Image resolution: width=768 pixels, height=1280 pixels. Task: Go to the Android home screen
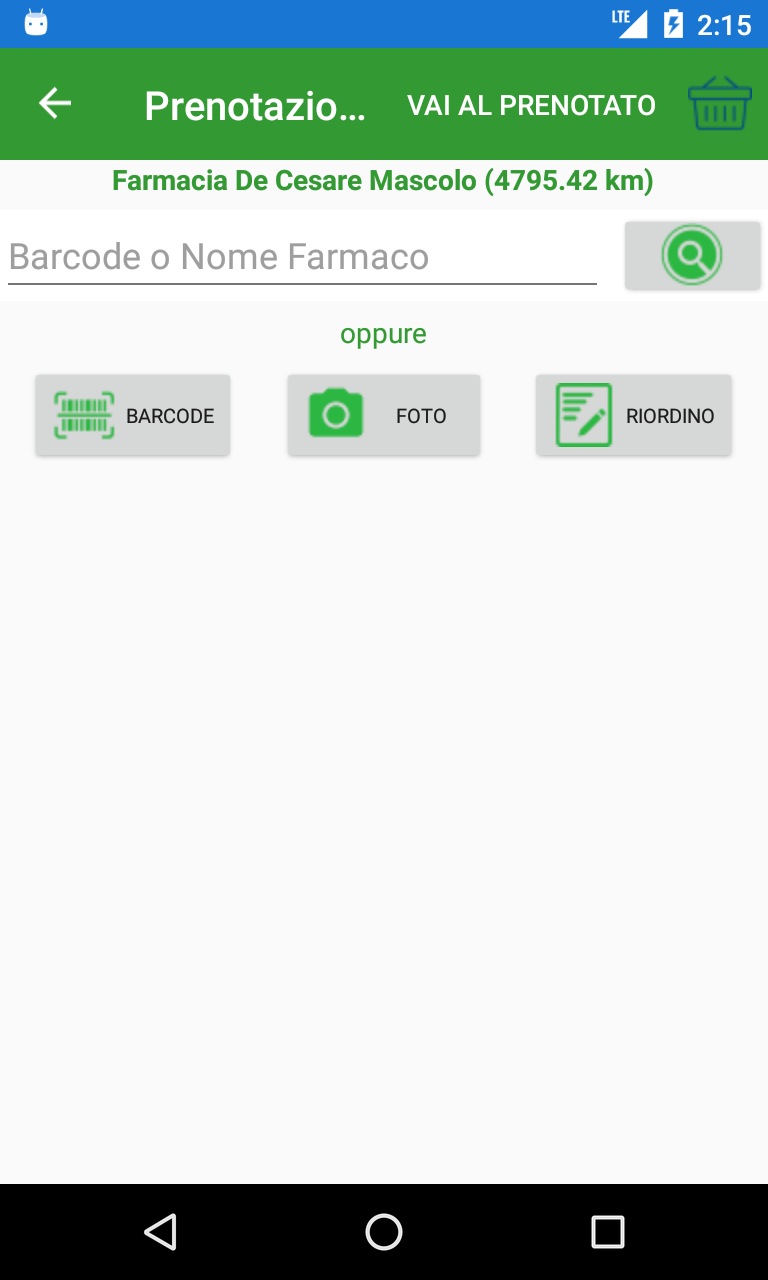[x=384, y=1232]
